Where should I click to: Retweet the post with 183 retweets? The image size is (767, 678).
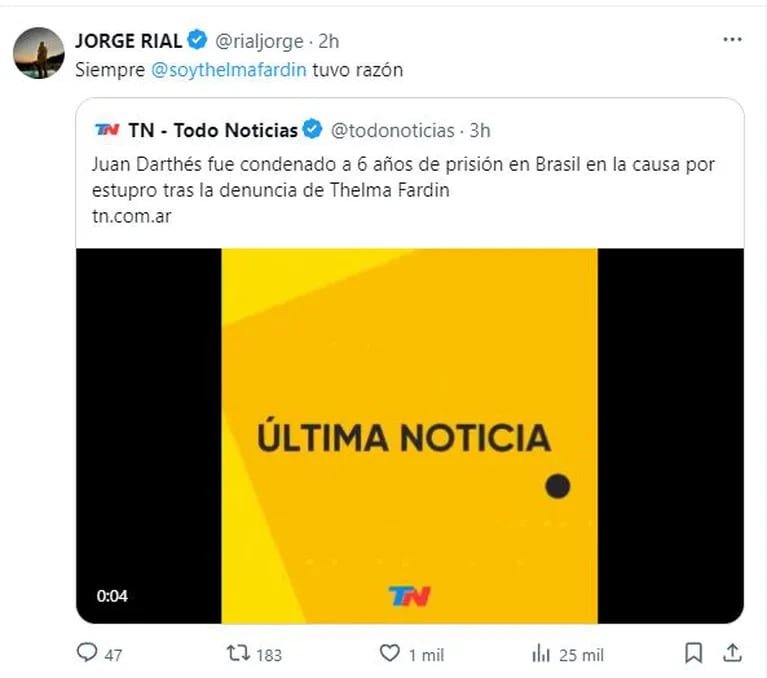(x=239, y=654)
